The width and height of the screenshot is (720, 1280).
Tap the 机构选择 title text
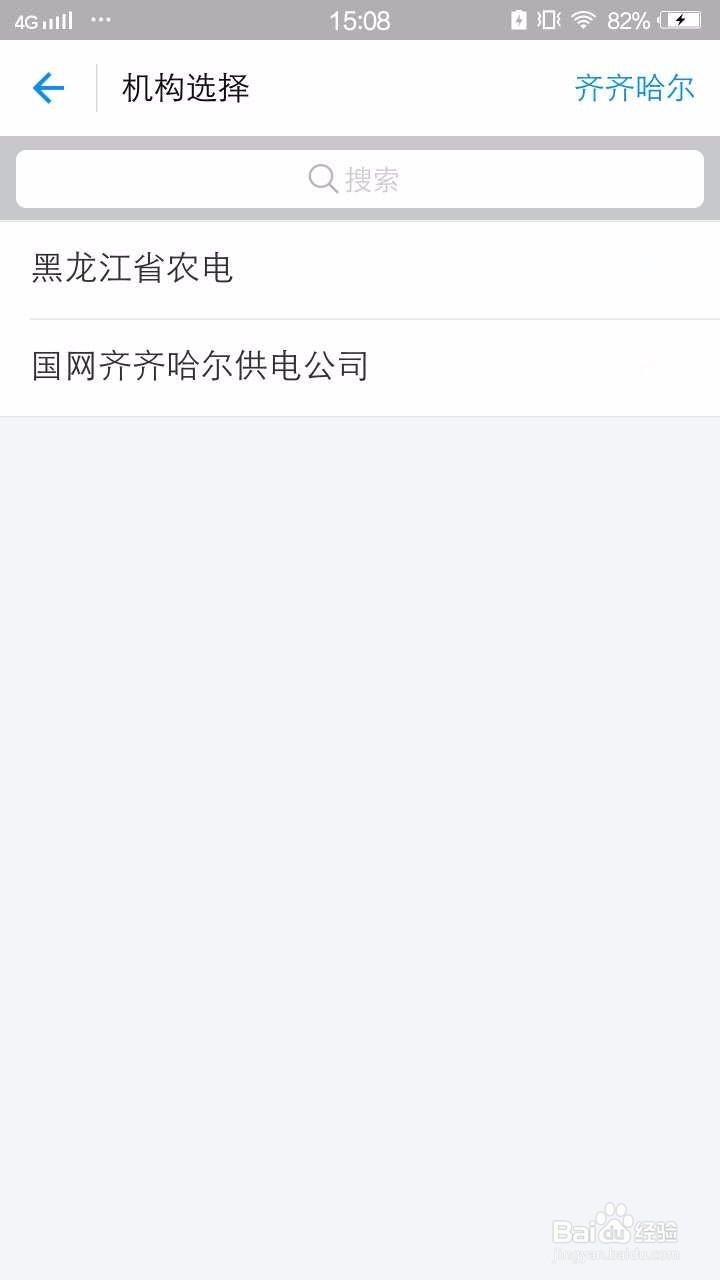[184, 88]
